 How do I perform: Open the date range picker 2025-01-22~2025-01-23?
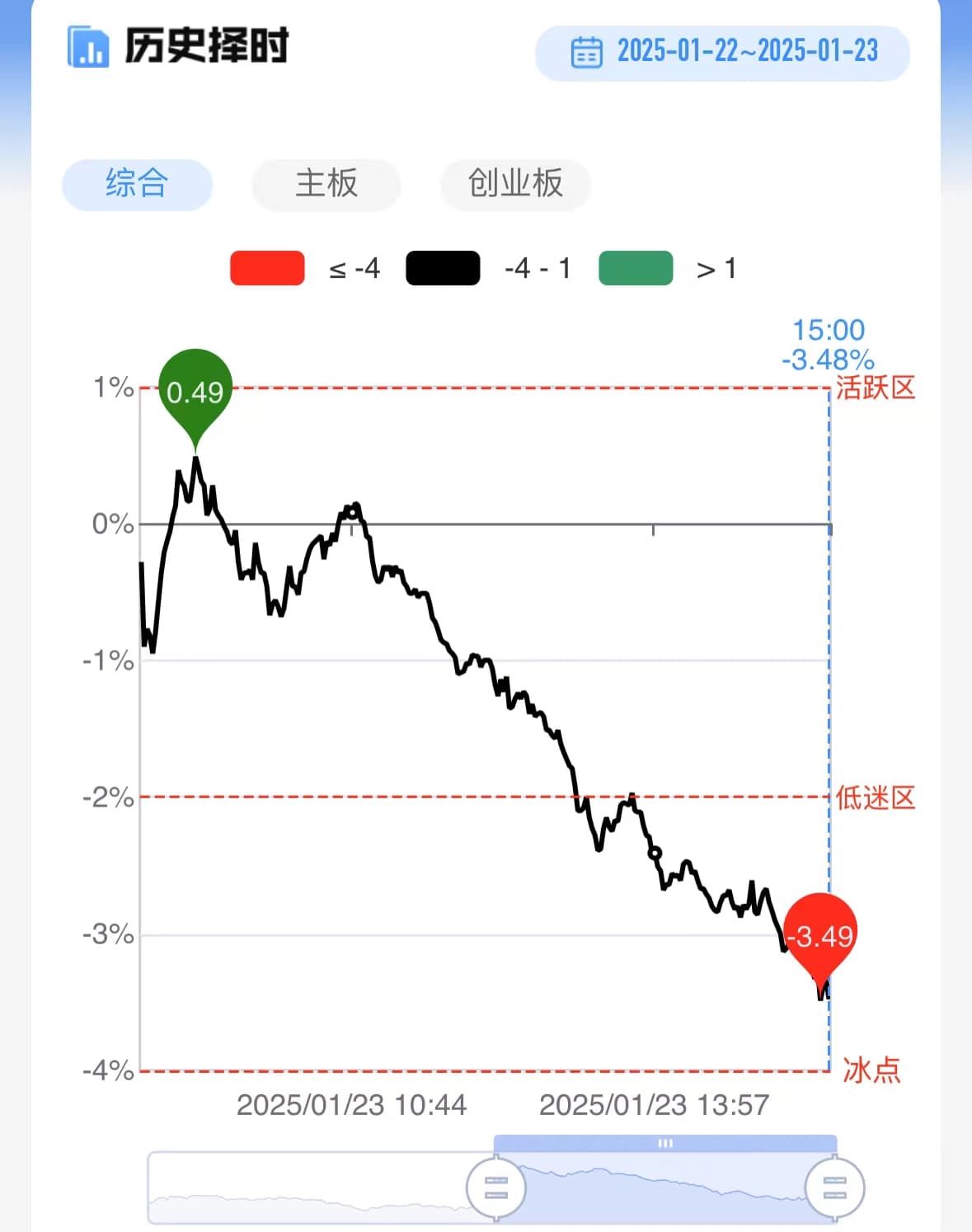tap(723, 52)
